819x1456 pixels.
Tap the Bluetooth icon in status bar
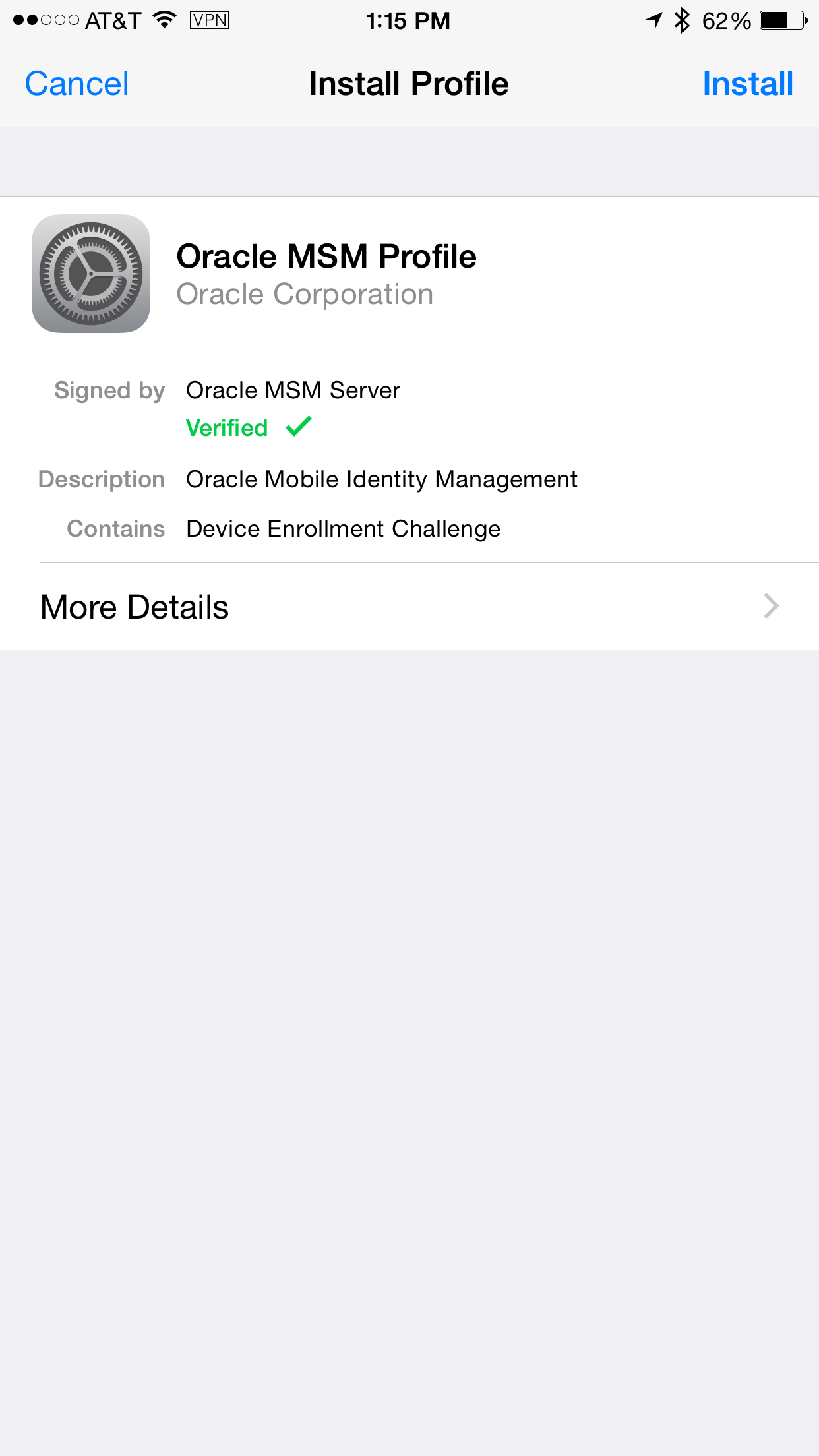point(682,20)
